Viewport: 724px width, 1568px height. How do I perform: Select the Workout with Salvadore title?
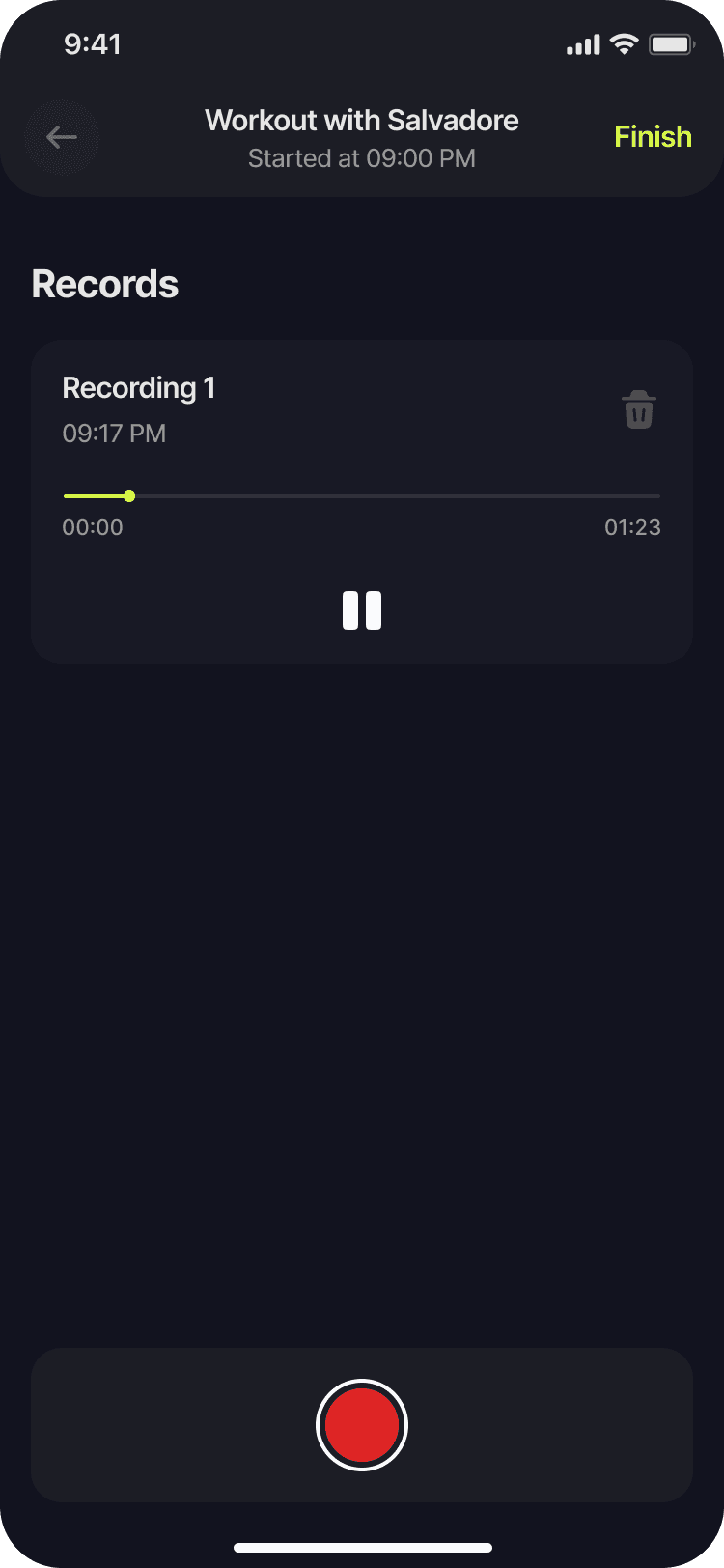point(362,120)
